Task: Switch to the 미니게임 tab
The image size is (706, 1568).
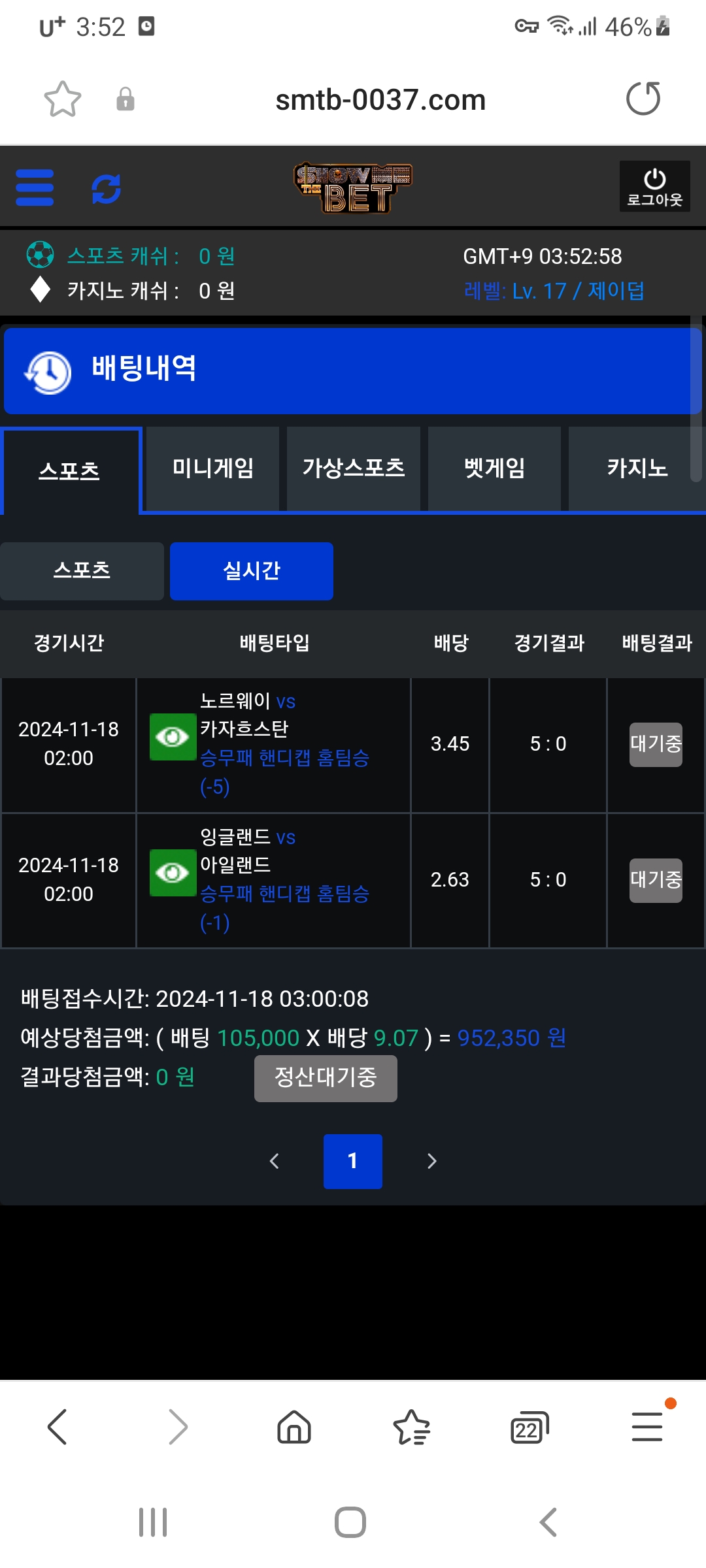Action: coord(212,468)
